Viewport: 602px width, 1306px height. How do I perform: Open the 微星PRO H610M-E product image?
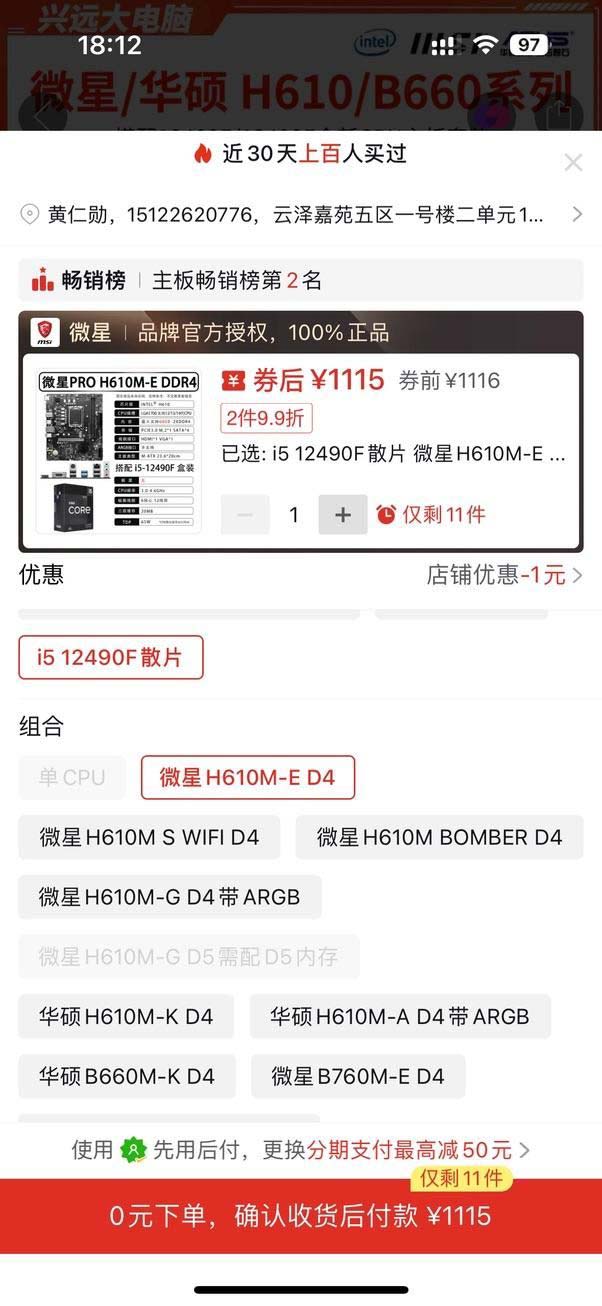click(x=119, y=452)
